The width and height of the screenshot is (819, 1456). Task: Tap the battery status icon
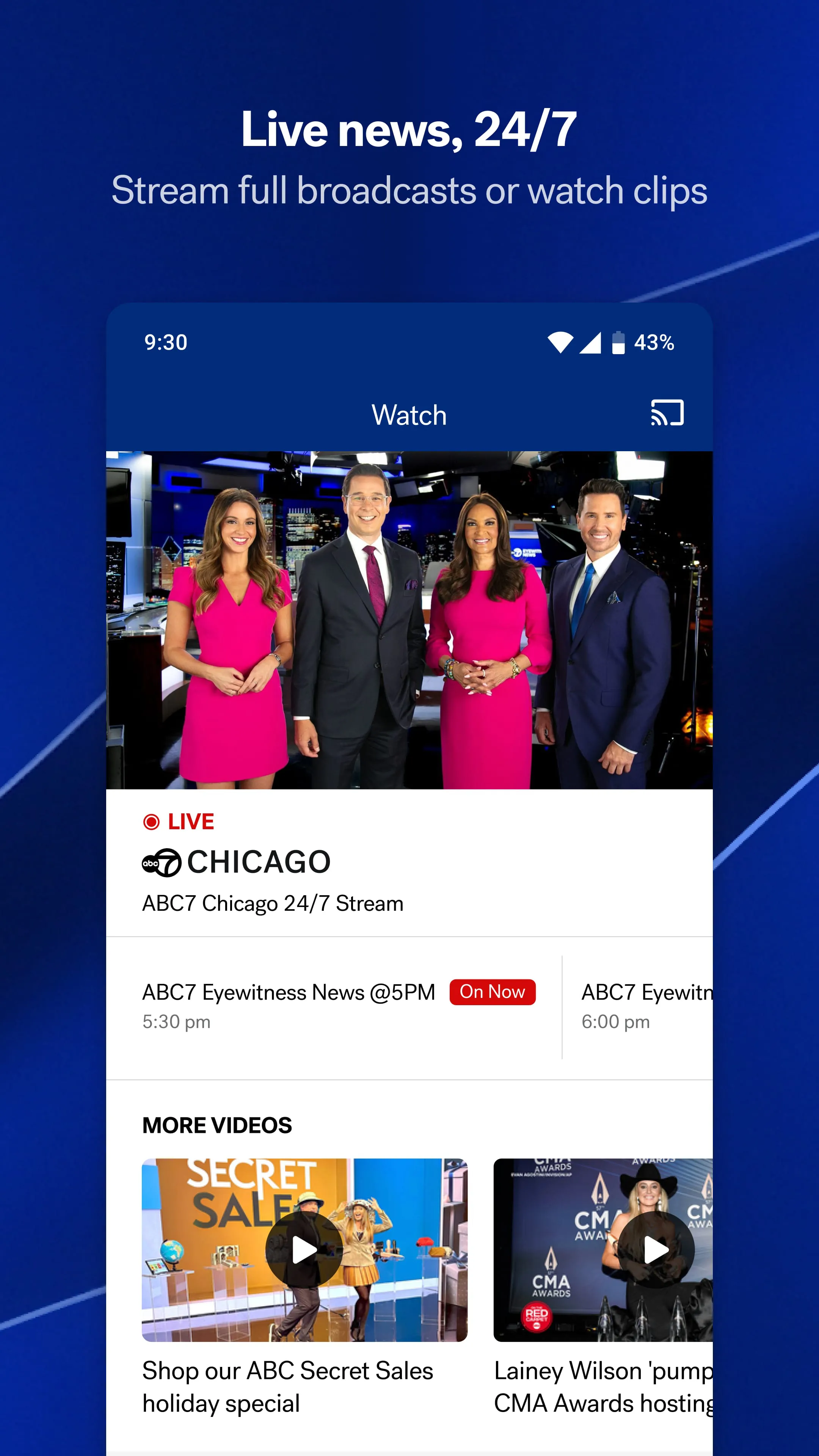click(618, 342)
